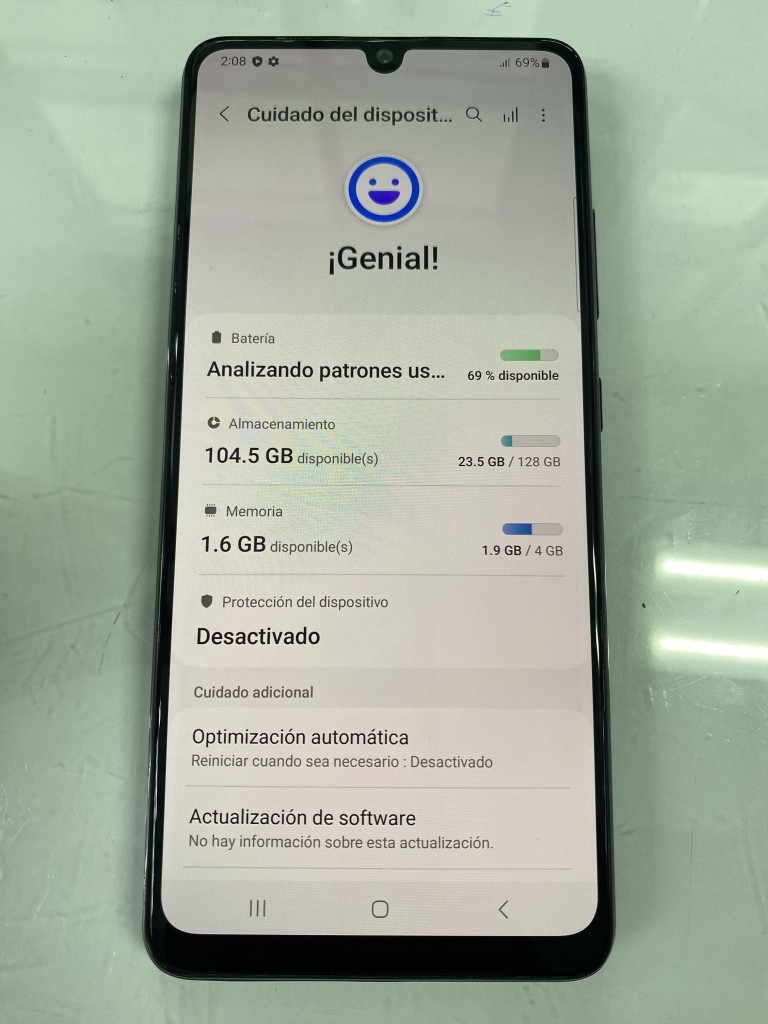
Task: Open the Almacenamiento storage row
Action: tap(380, 443)
